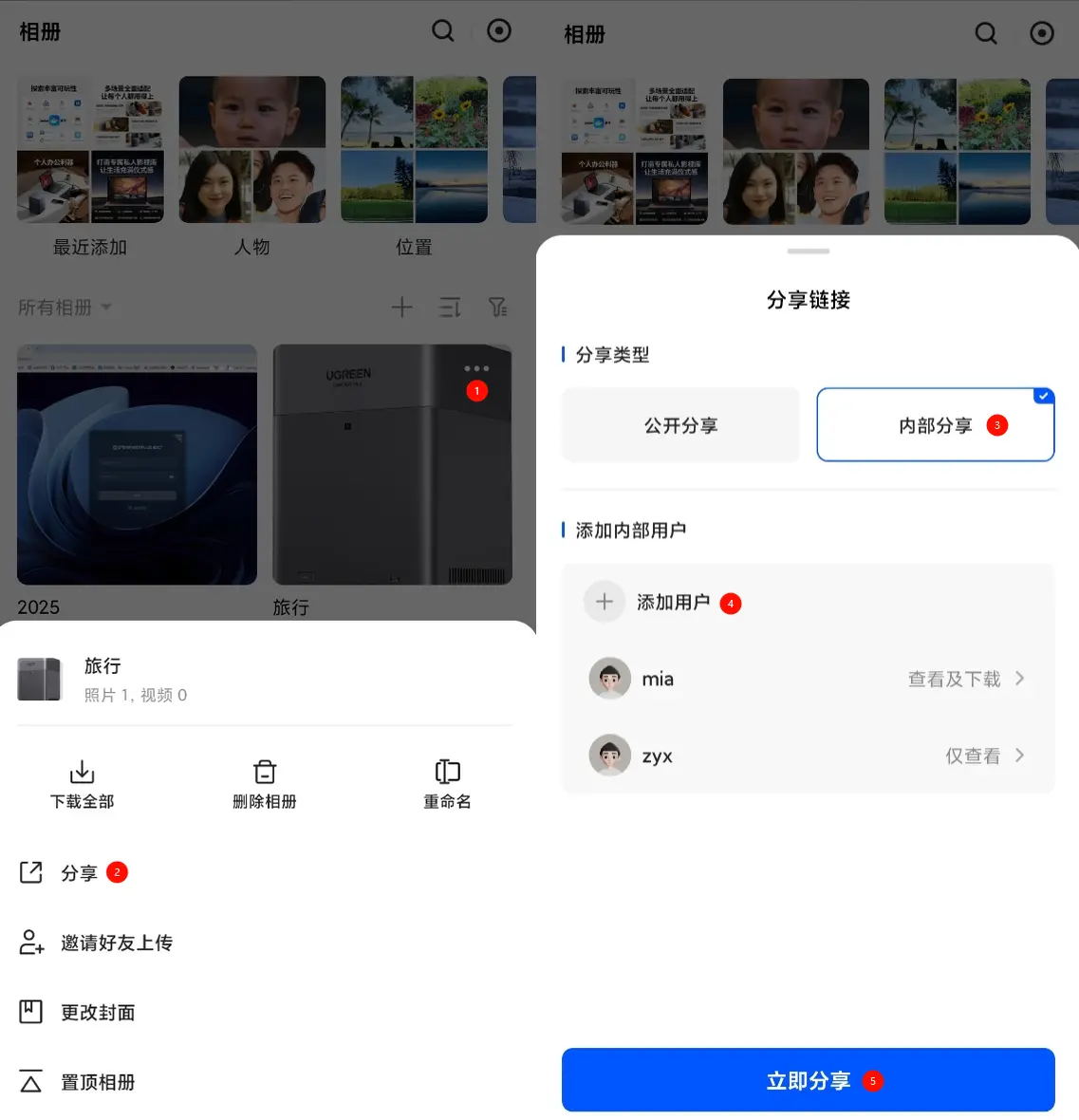The image size is (1079, 1120).
Task: Tap 删除相册 to delete the album
Action: (x=265, y=784)
